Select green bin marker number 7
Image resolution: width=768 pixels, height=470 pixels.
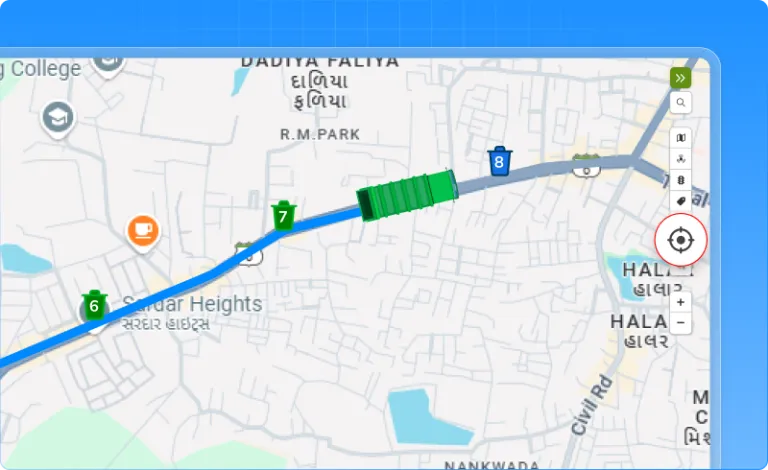[284, 215]
